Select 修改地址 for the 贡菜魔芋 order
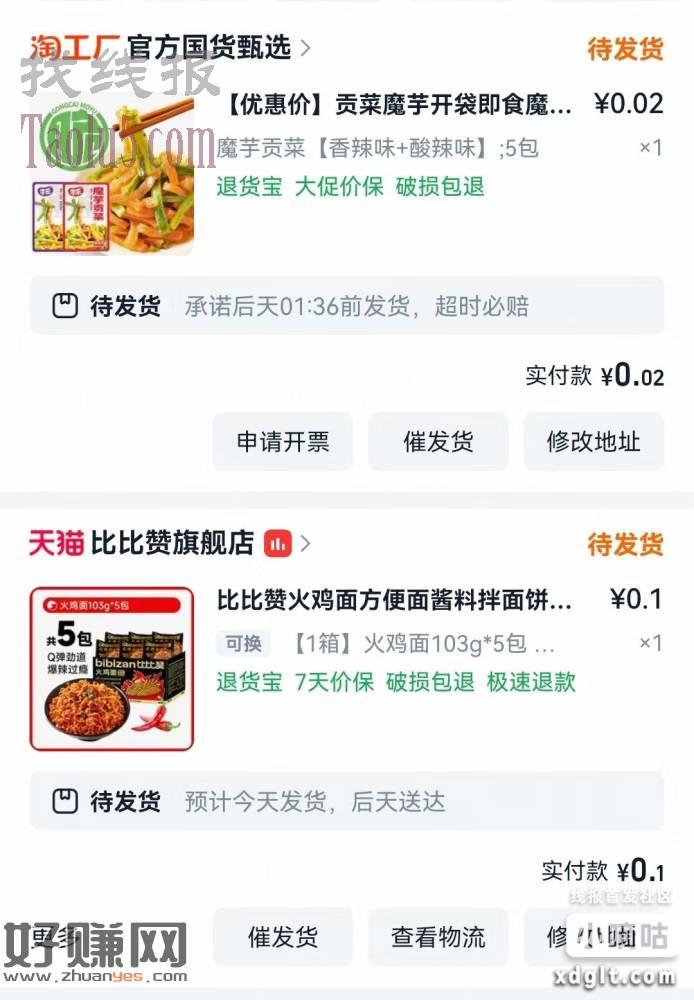Image resolution: width=694 pixels, height=1000 pixels. [593, 442]
